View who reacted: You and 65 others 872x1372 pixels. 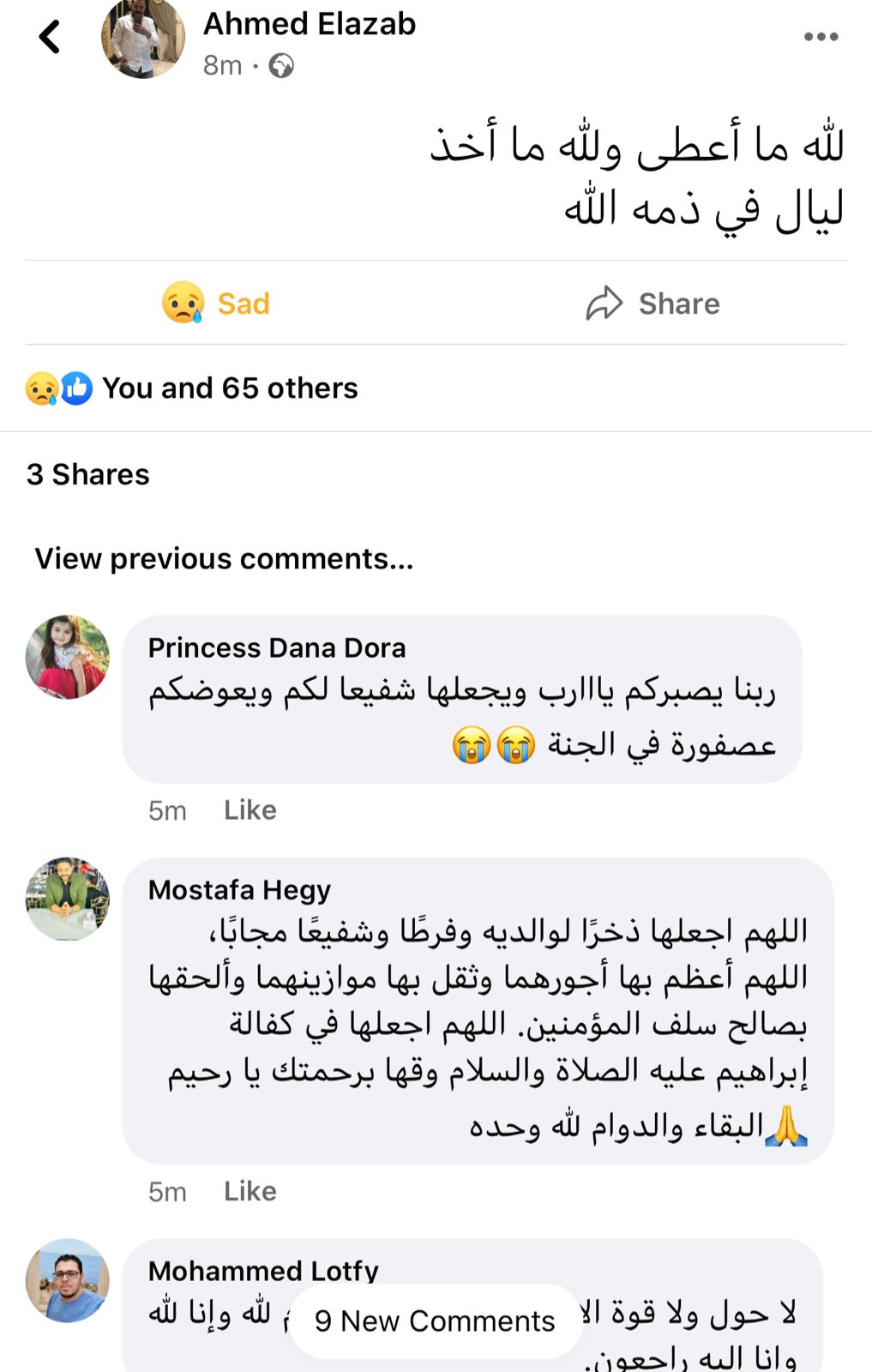click(x=229, y=388)
